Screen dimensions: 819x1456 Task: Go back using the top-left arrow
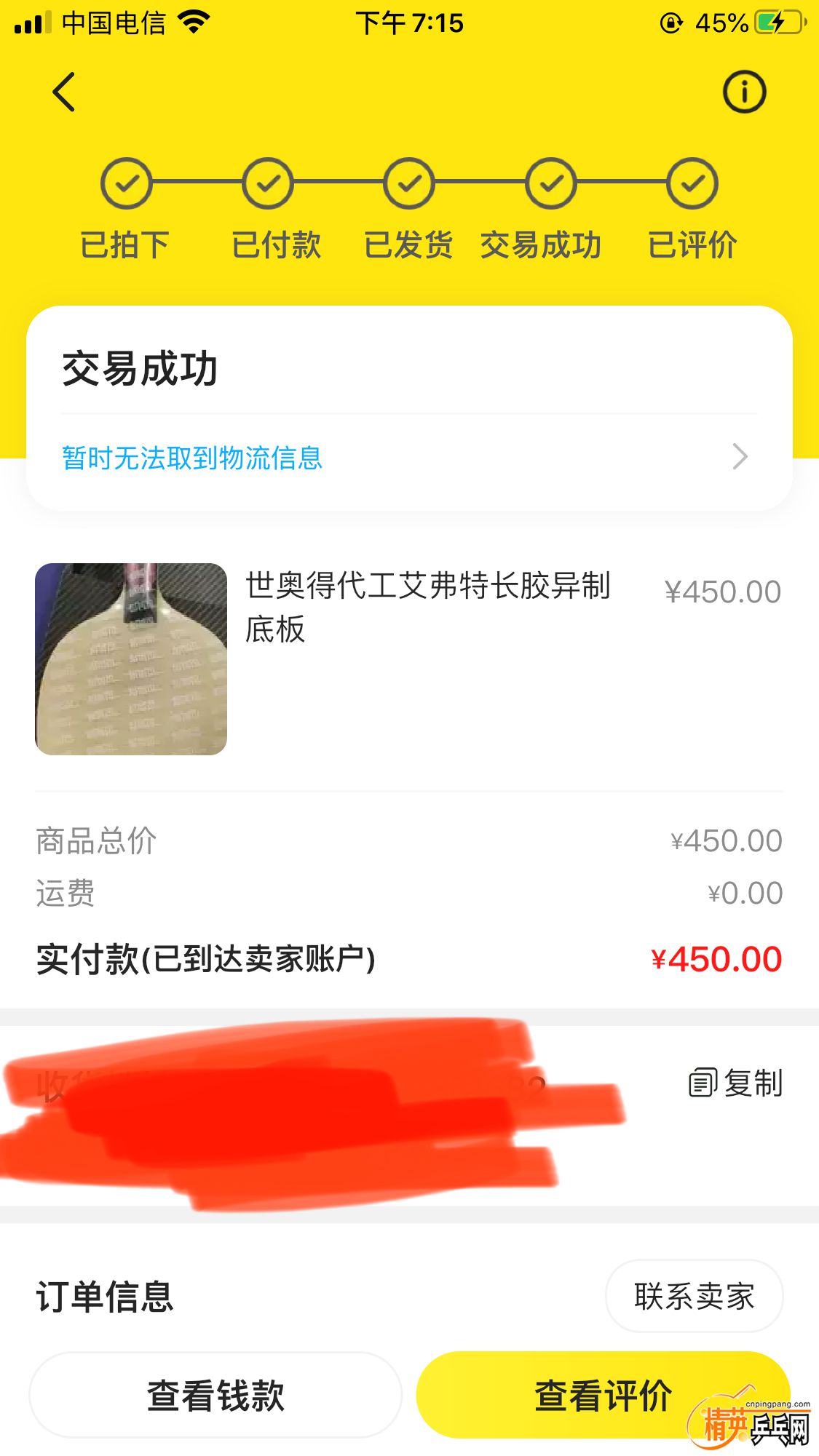point(64,92)
